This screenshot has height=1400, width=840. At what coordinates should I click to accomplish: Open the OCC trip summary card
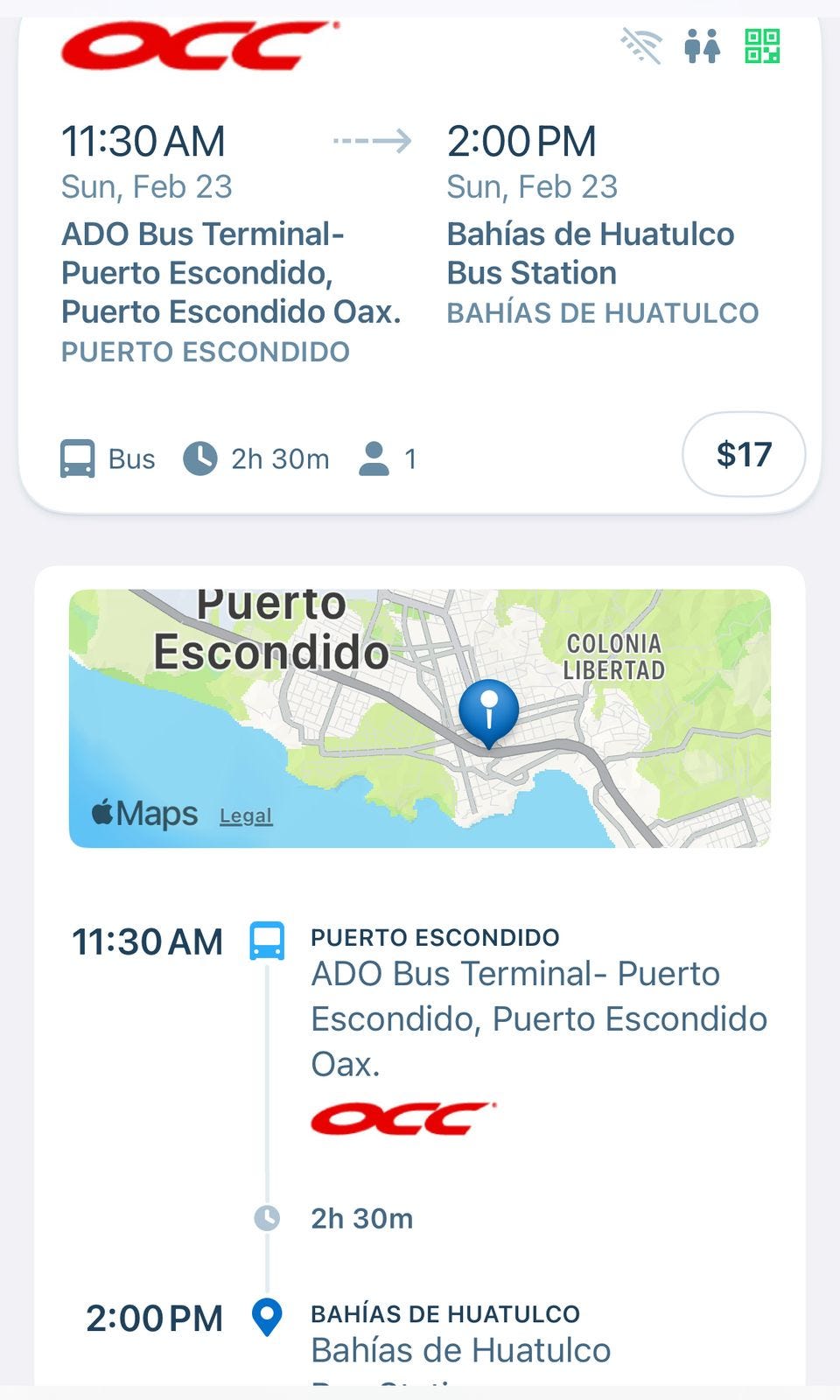pyautogui.click(x=420, y=262)
